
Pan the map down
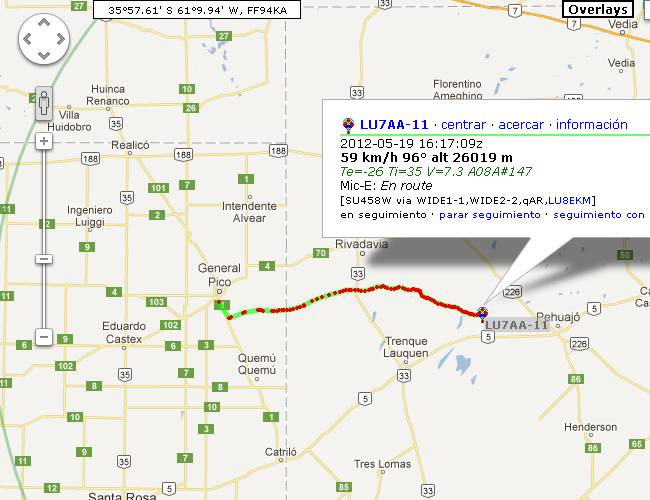[44, 58]
